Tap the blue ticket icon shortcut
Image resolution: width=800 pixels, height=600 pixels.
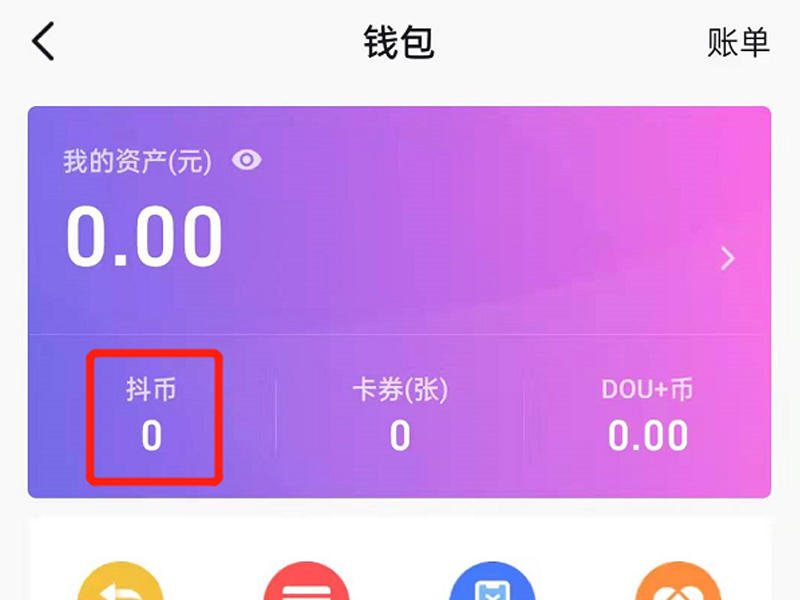(x=492, y=583)
